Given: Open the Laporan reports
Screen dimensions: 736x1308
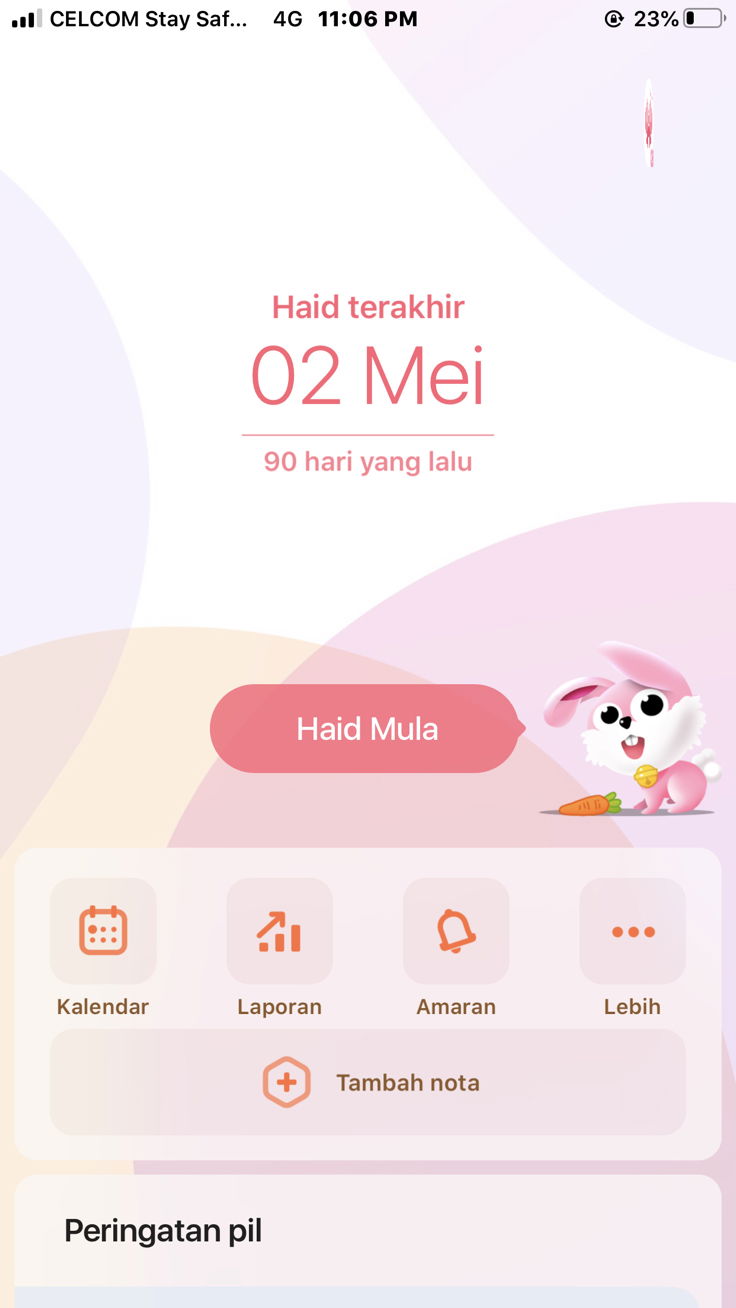Looking at the screenshot, I should (280, 931).
